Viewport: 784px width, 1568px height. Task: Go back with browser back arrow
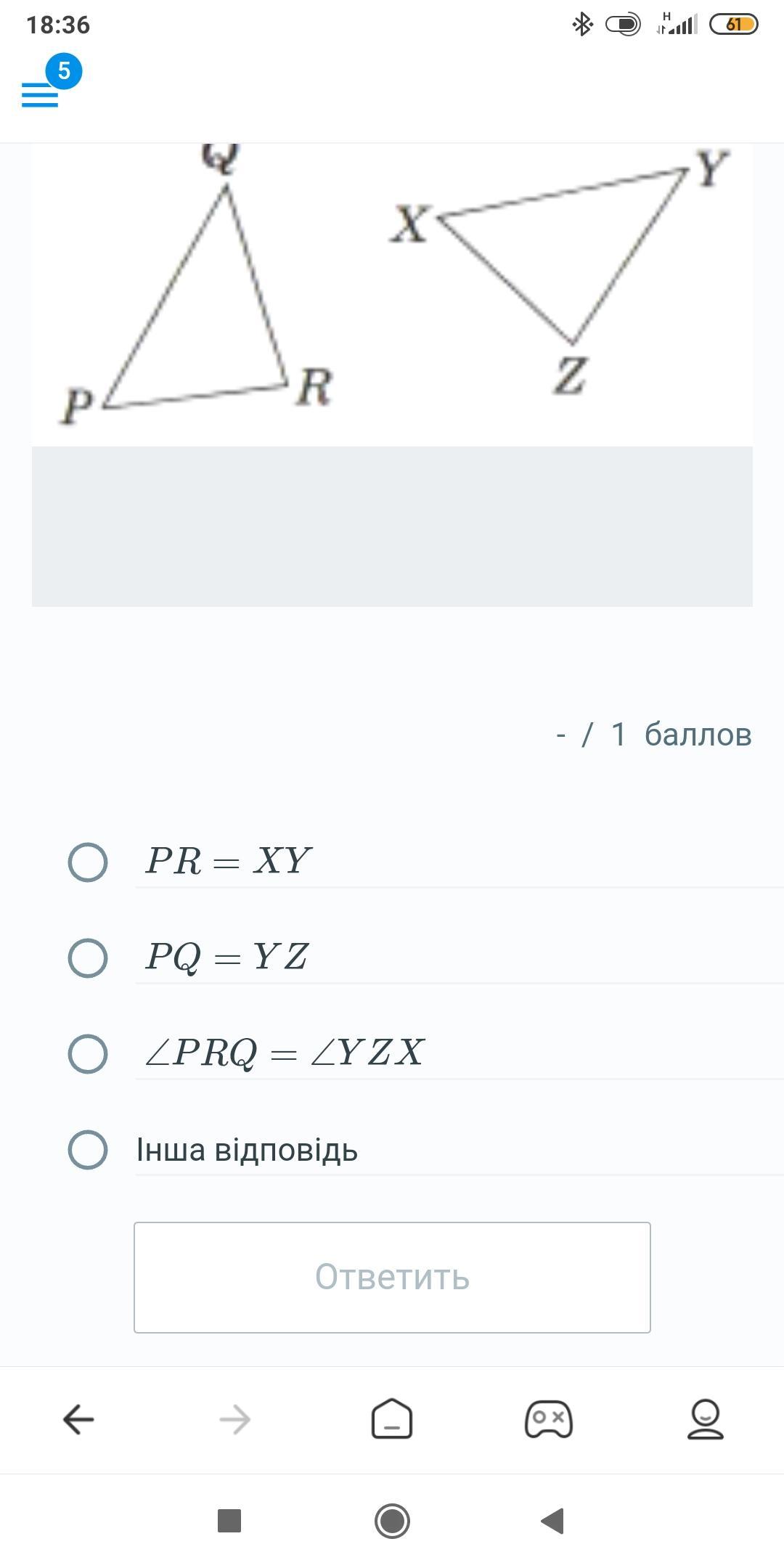(78, 1419)
